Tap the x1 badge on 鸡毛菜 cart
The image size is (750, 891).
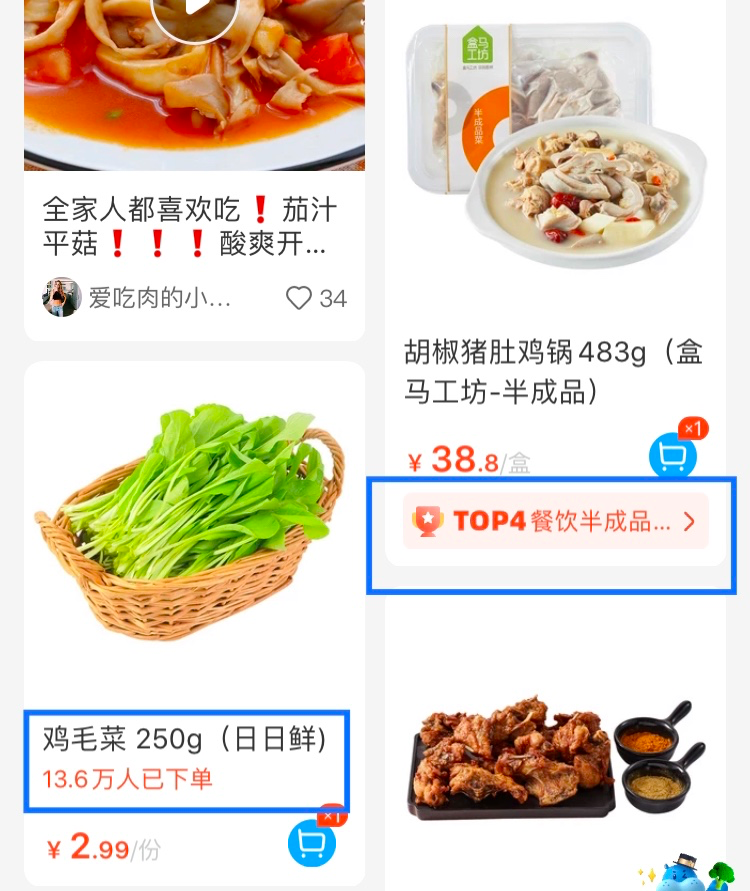330,816
